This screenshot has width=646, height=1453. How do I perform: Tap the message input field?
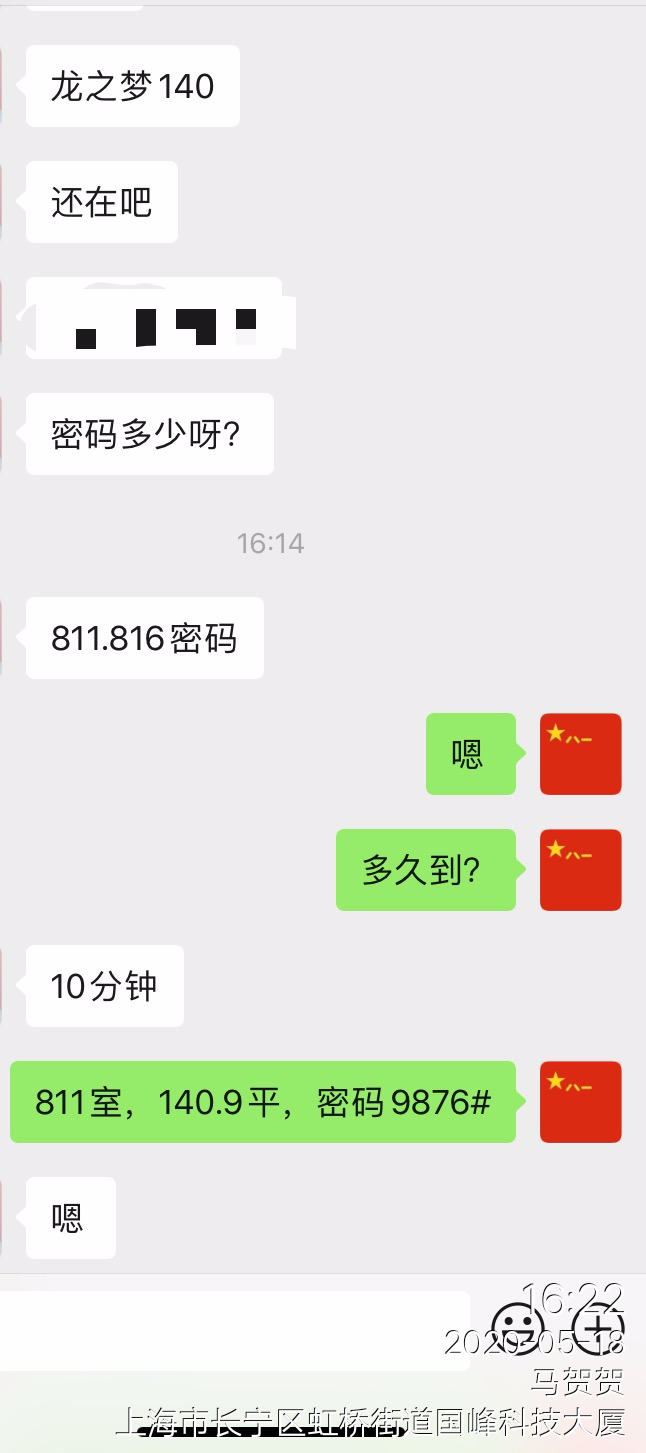pos(235,1330)
